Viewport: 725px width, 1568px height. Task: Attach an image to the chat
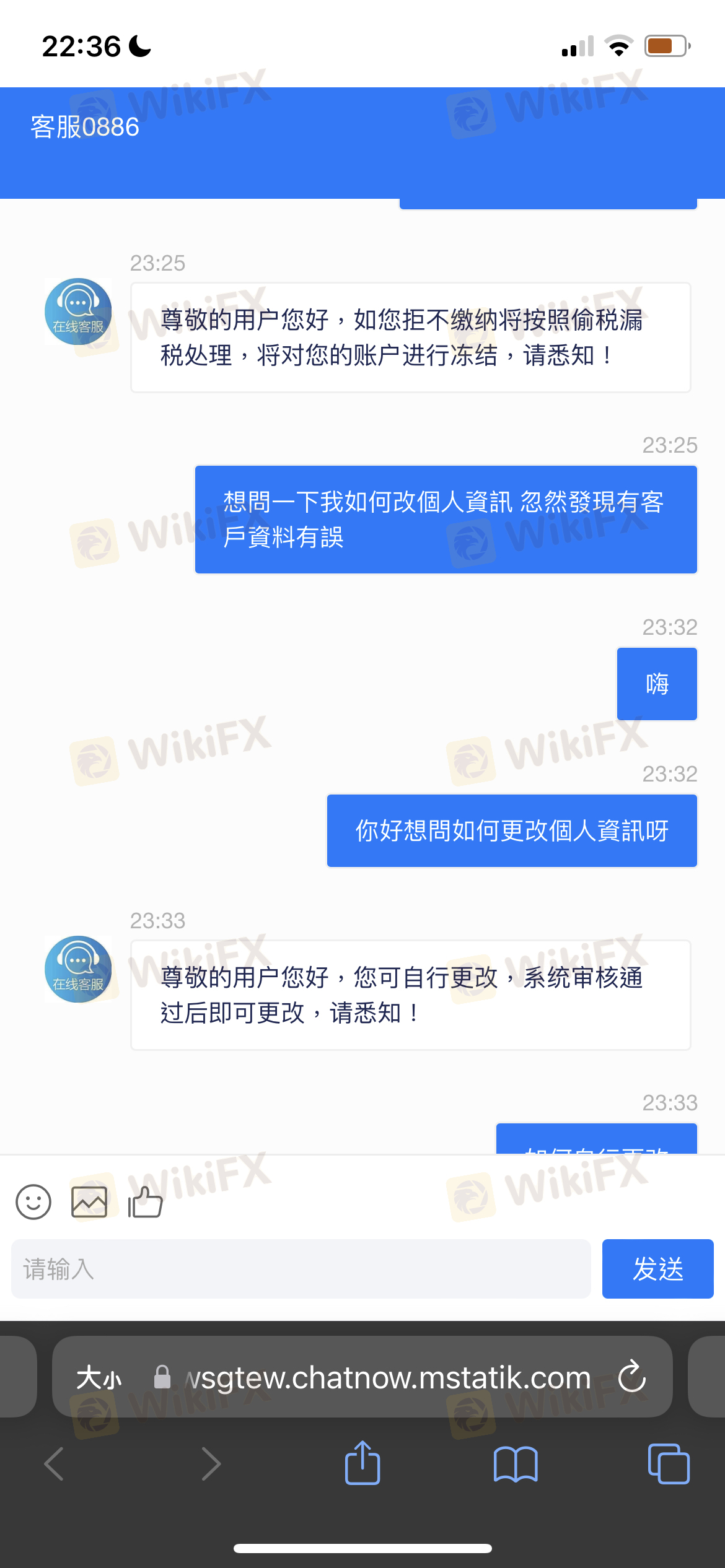(x=89, y=1202)
